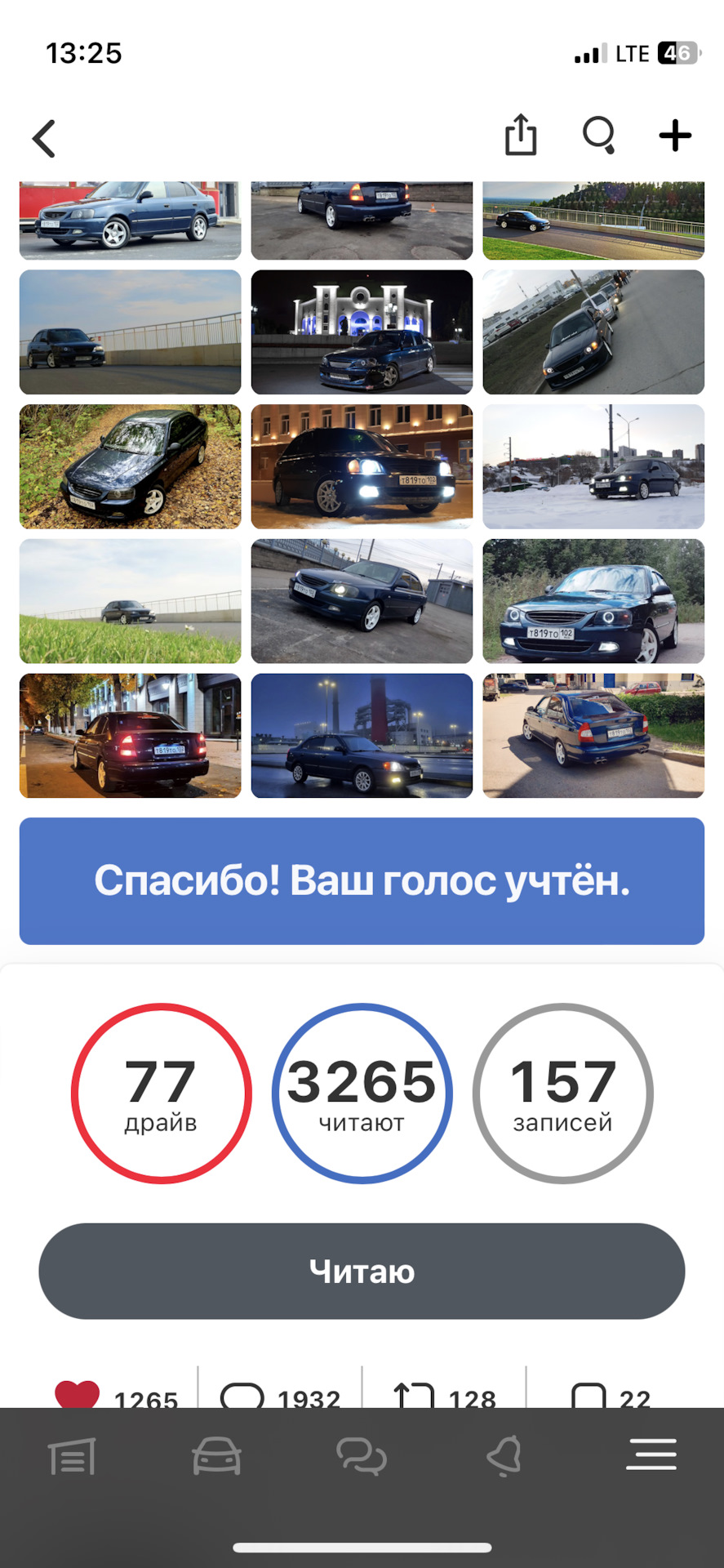Open the messages tab
The image size is (724, 1568).
pos(361,1456)
